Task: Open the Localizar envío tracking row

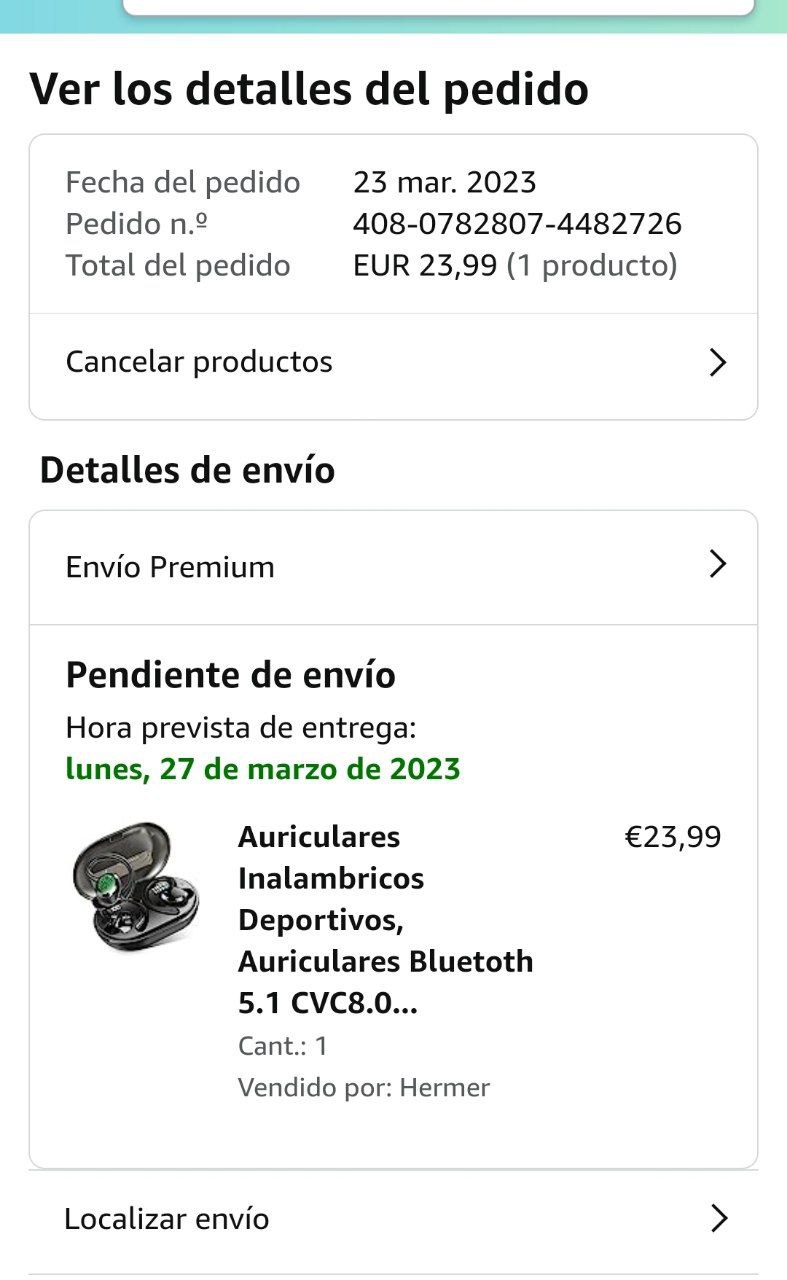Action: (x=392, y=1219)
